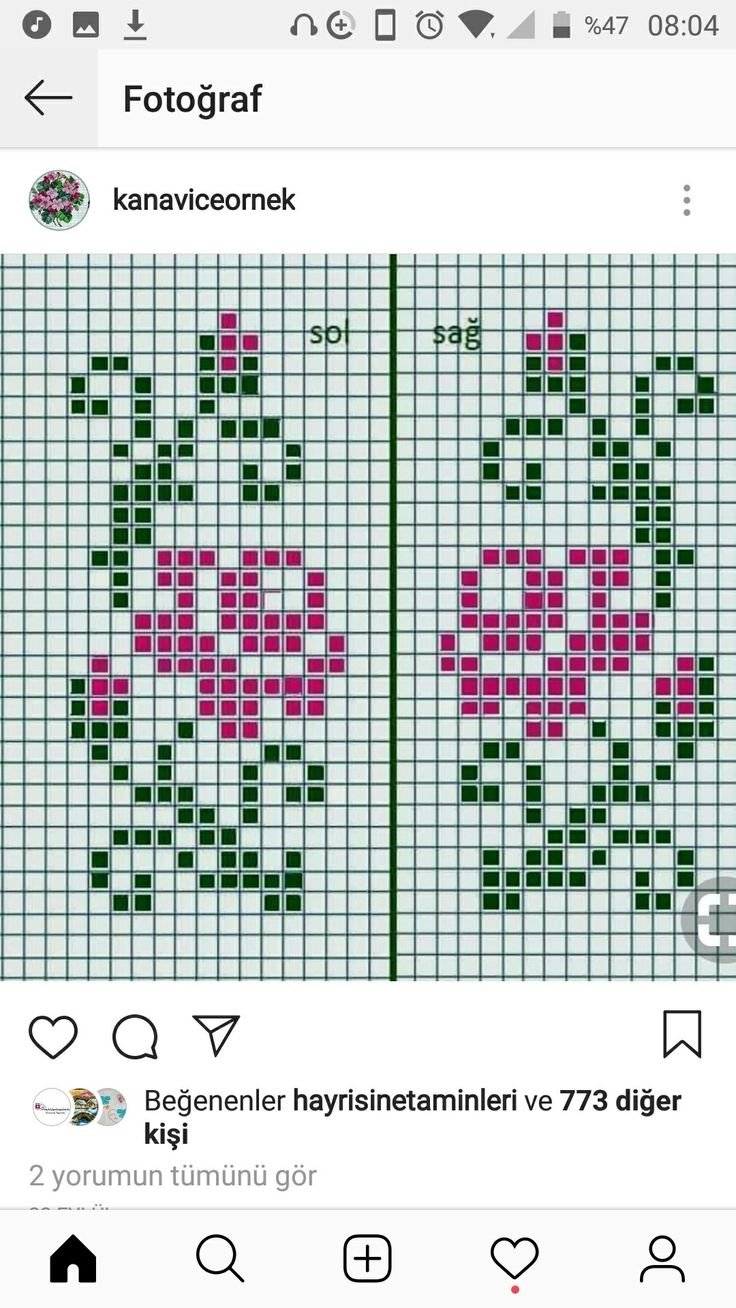Go back using the arrow icon
Screen dimensions: 736x1308
point(48,98)
